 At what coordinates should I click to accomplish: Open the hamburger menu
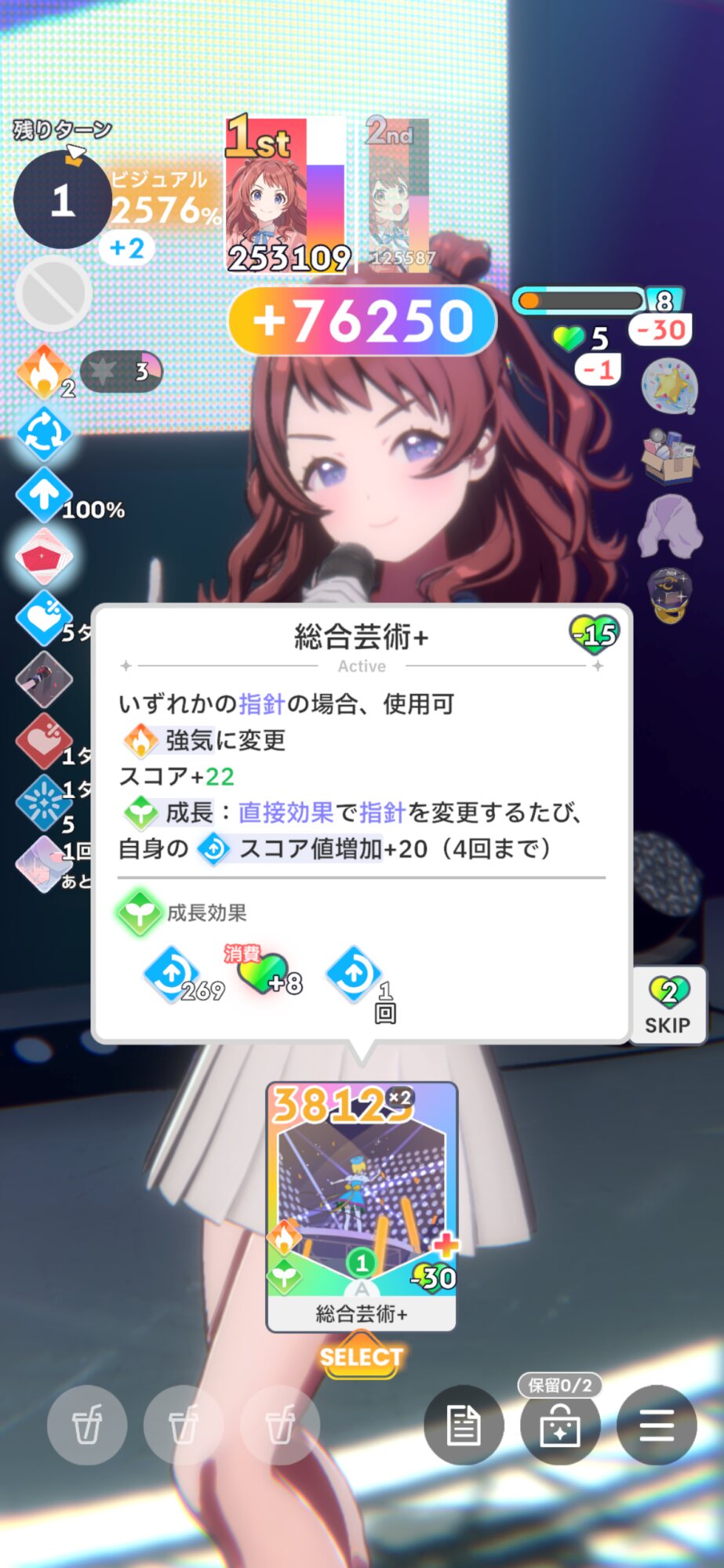coord(656,1425)
